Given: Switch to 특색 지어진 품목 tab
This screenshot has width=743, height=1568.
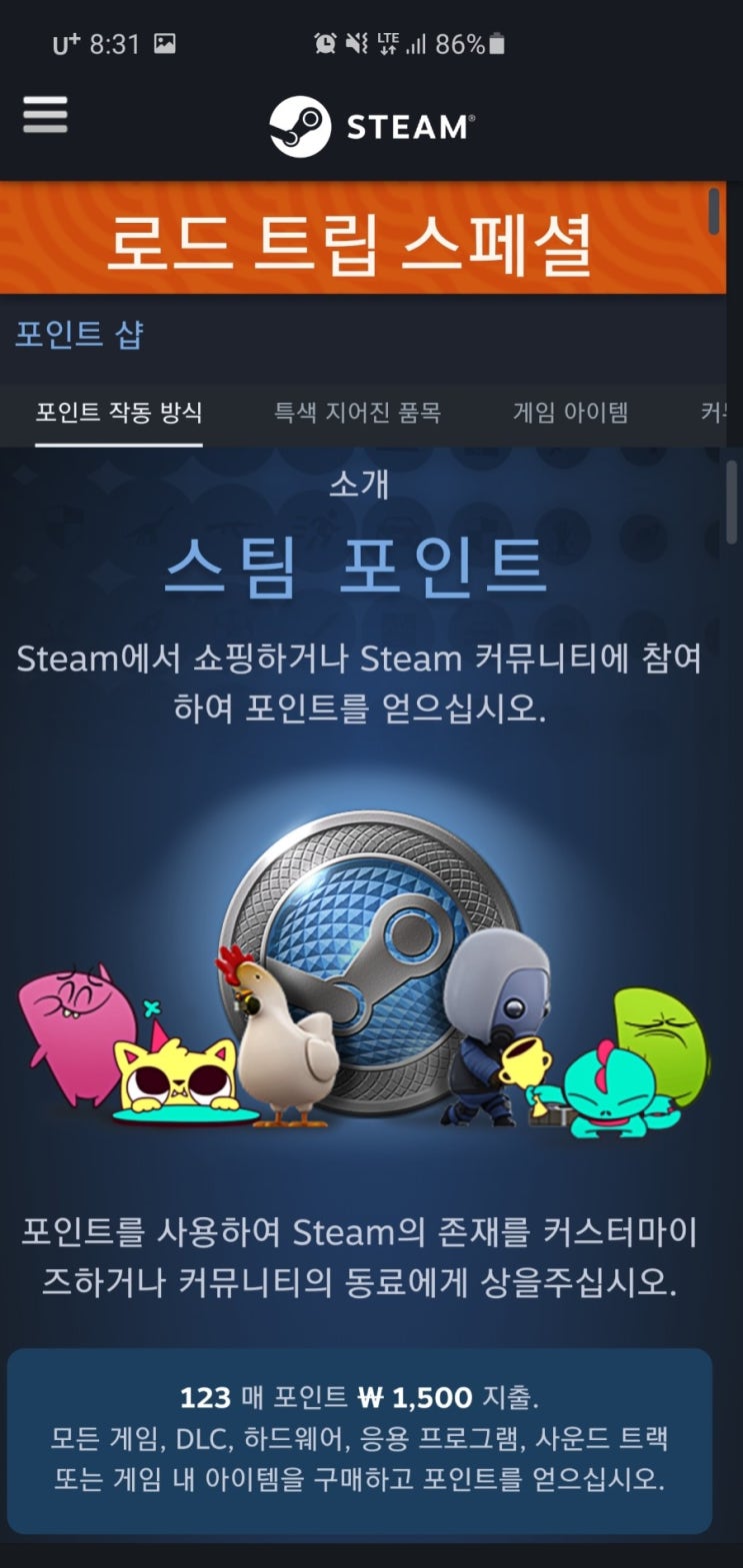Looking at the screenshot, I should (357, 412).
